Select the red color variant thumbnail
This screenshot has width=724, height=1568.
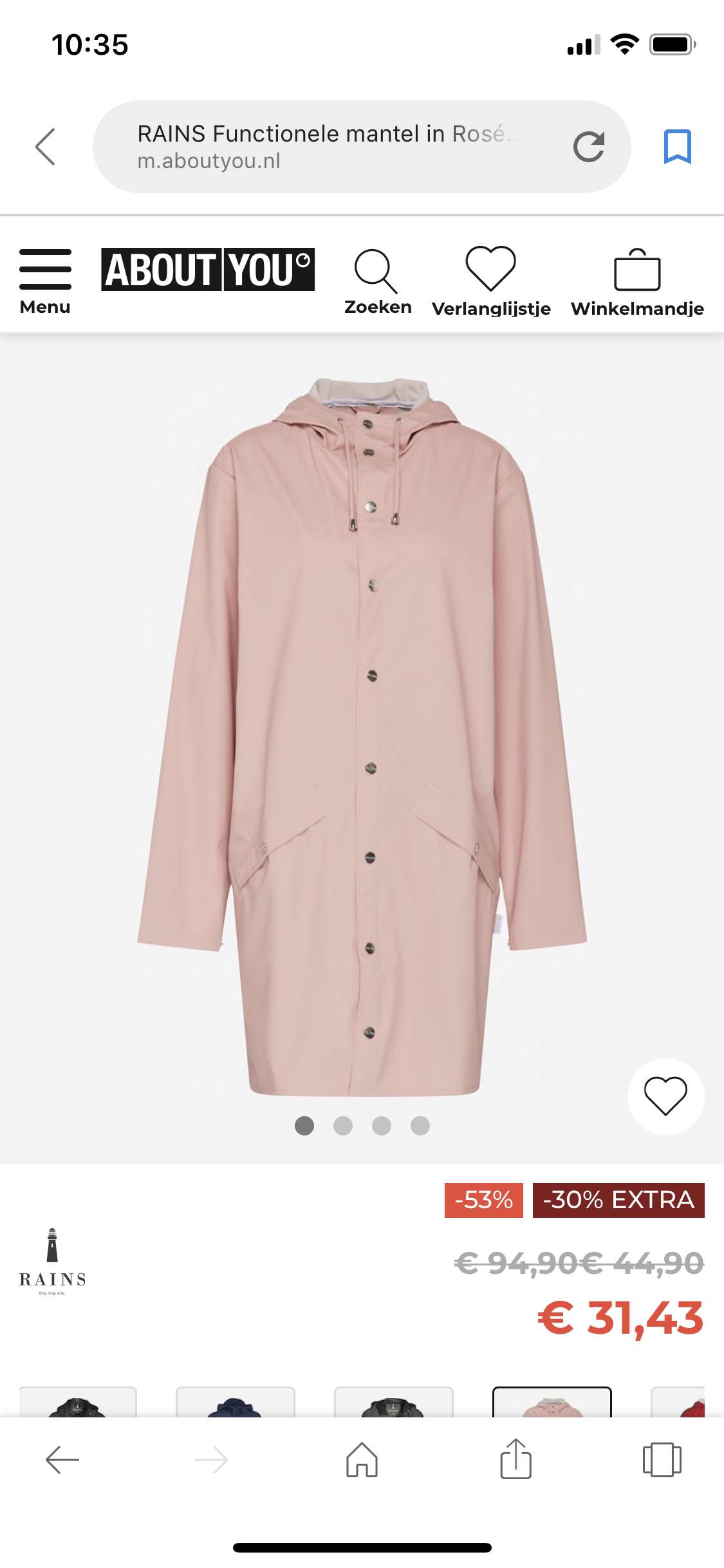point(678,1402)
